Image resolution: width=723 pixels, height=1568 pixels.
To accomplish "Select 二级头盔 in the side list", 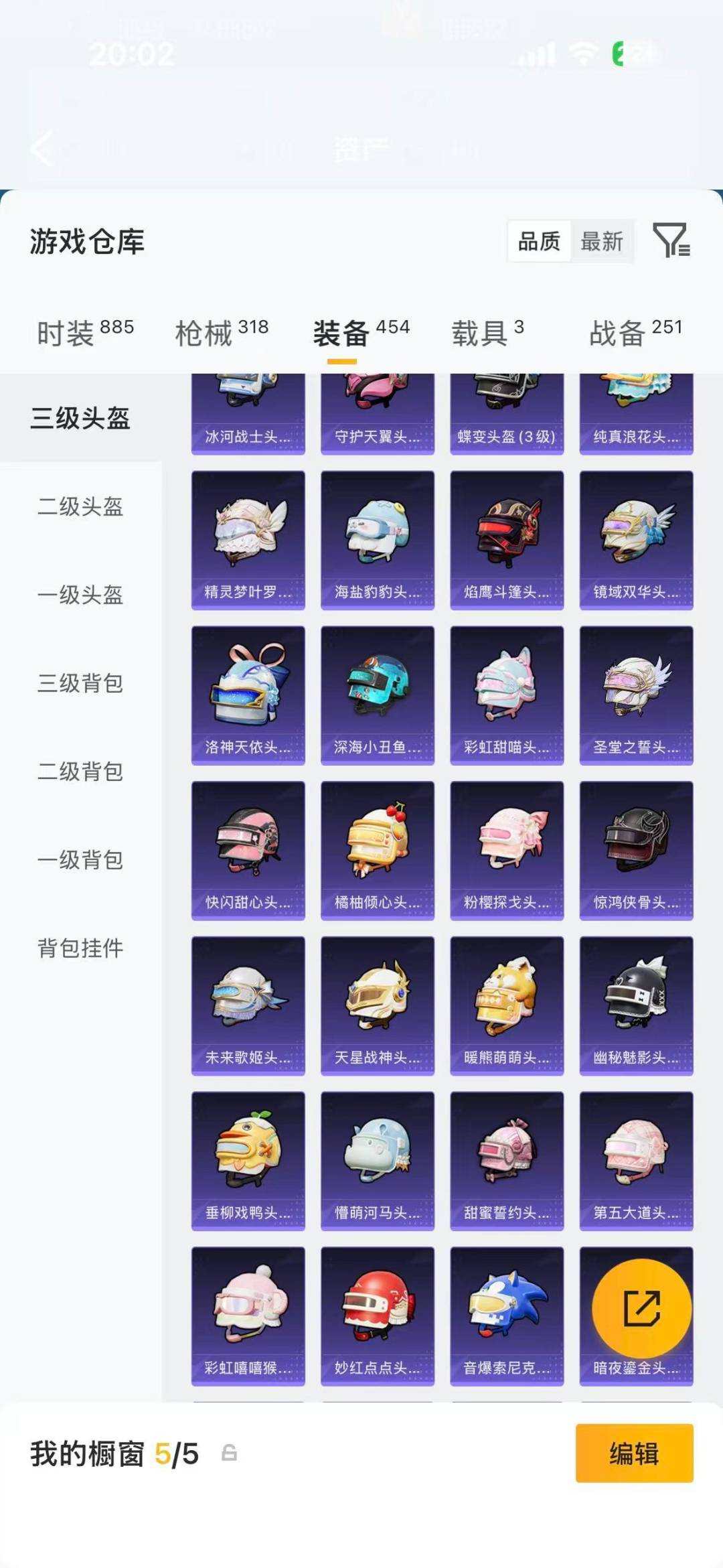I will coord(80,506).
